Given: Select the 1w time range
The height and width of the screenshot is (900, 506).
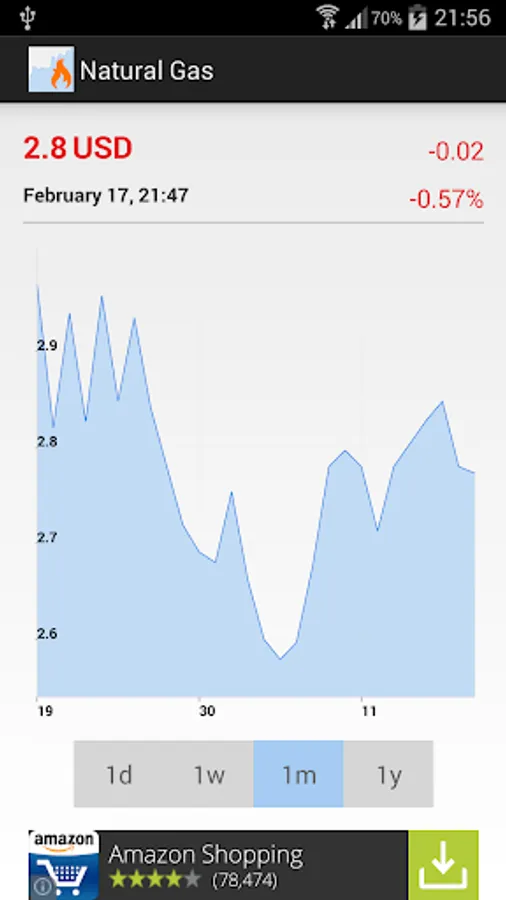Looking at the screenshot, I should 209,774.
